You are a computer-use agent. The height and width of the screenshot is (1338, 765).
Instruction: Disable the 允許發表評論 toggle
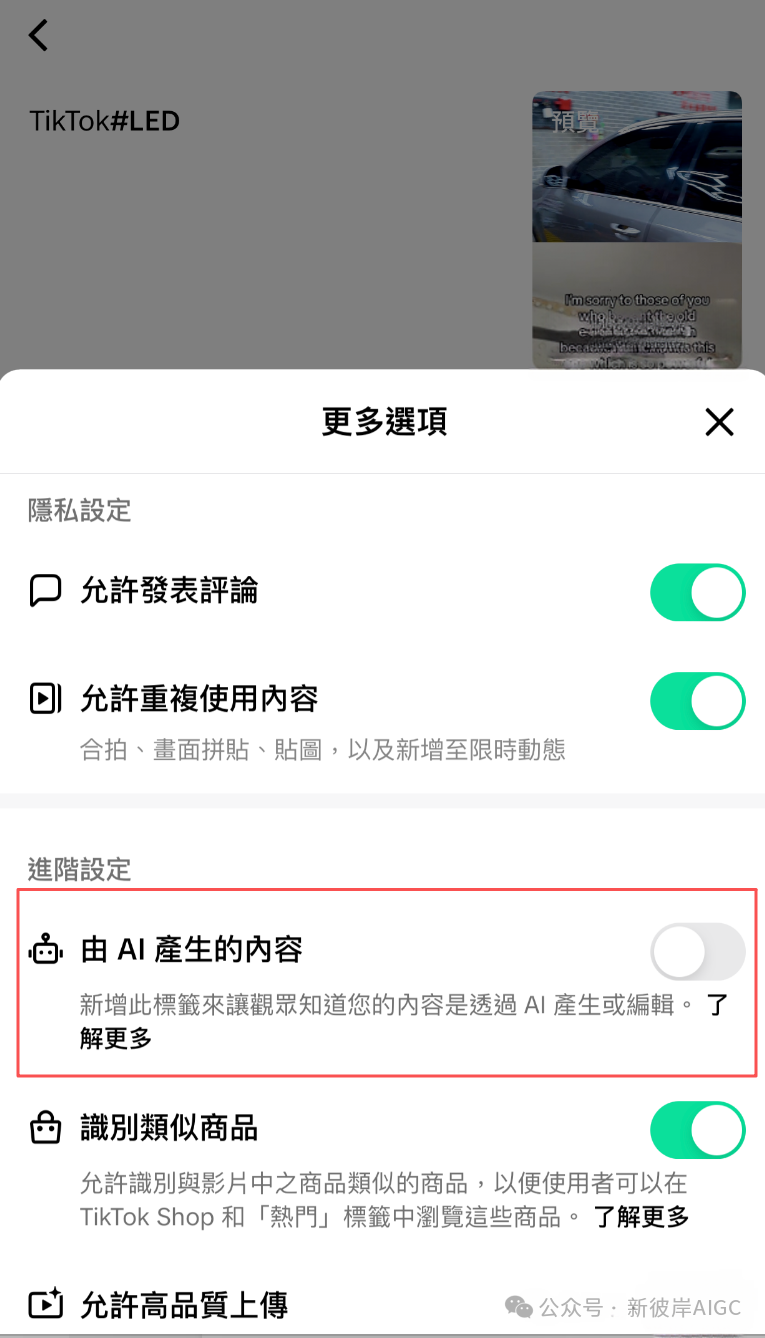pos(697,592)
